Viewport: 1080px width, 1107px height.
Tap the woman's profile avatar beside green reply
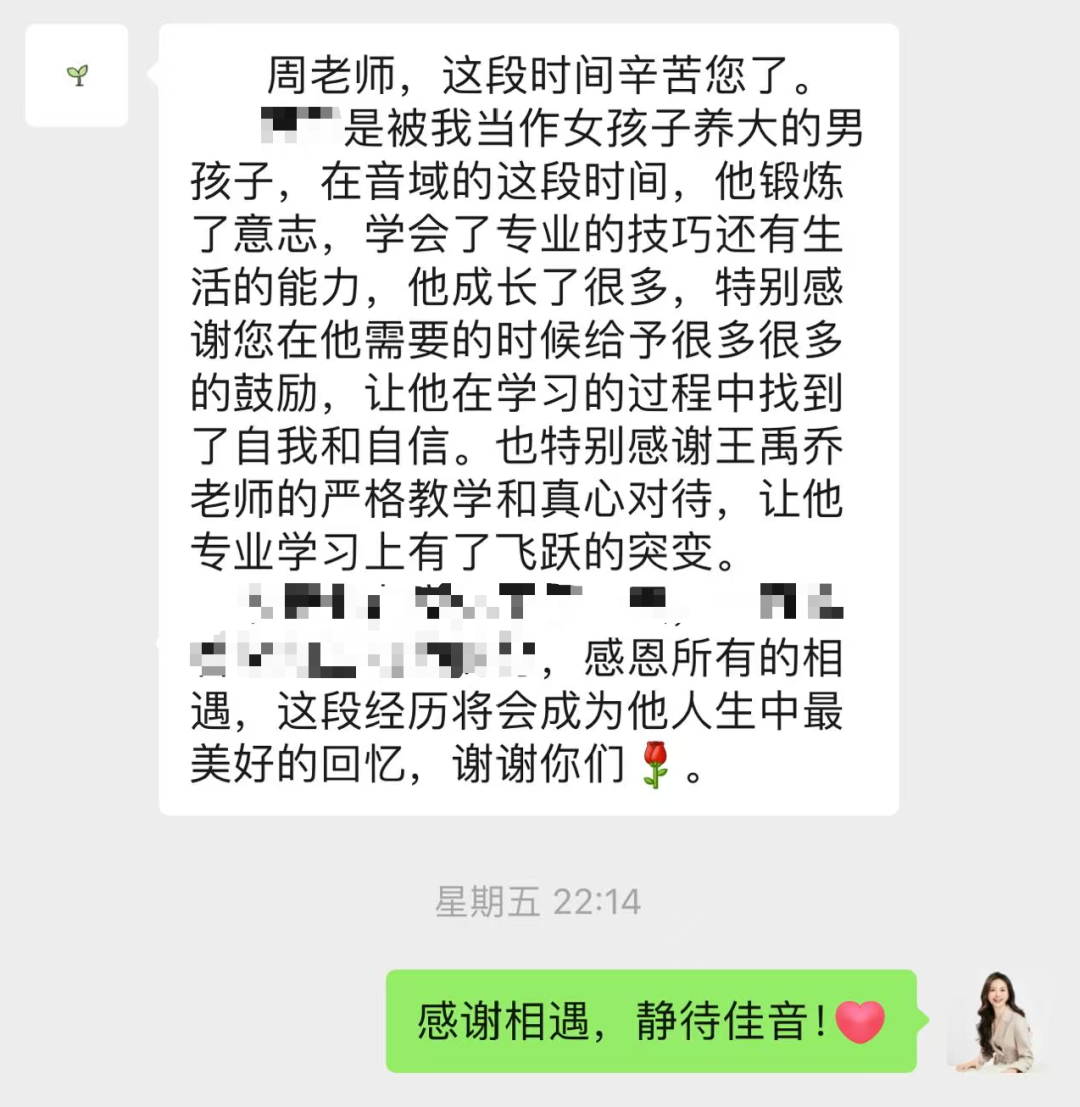[x=999, y=1022]
